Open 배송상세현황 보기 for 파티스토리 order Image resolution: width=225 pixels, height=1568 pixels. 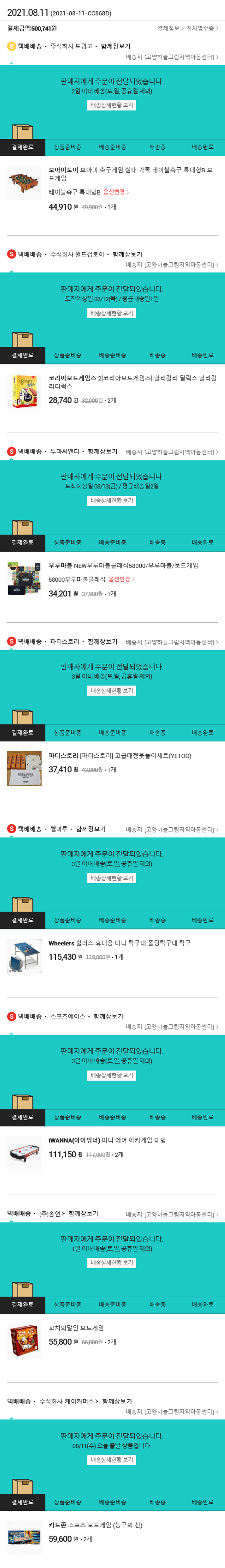click(111, 690)
